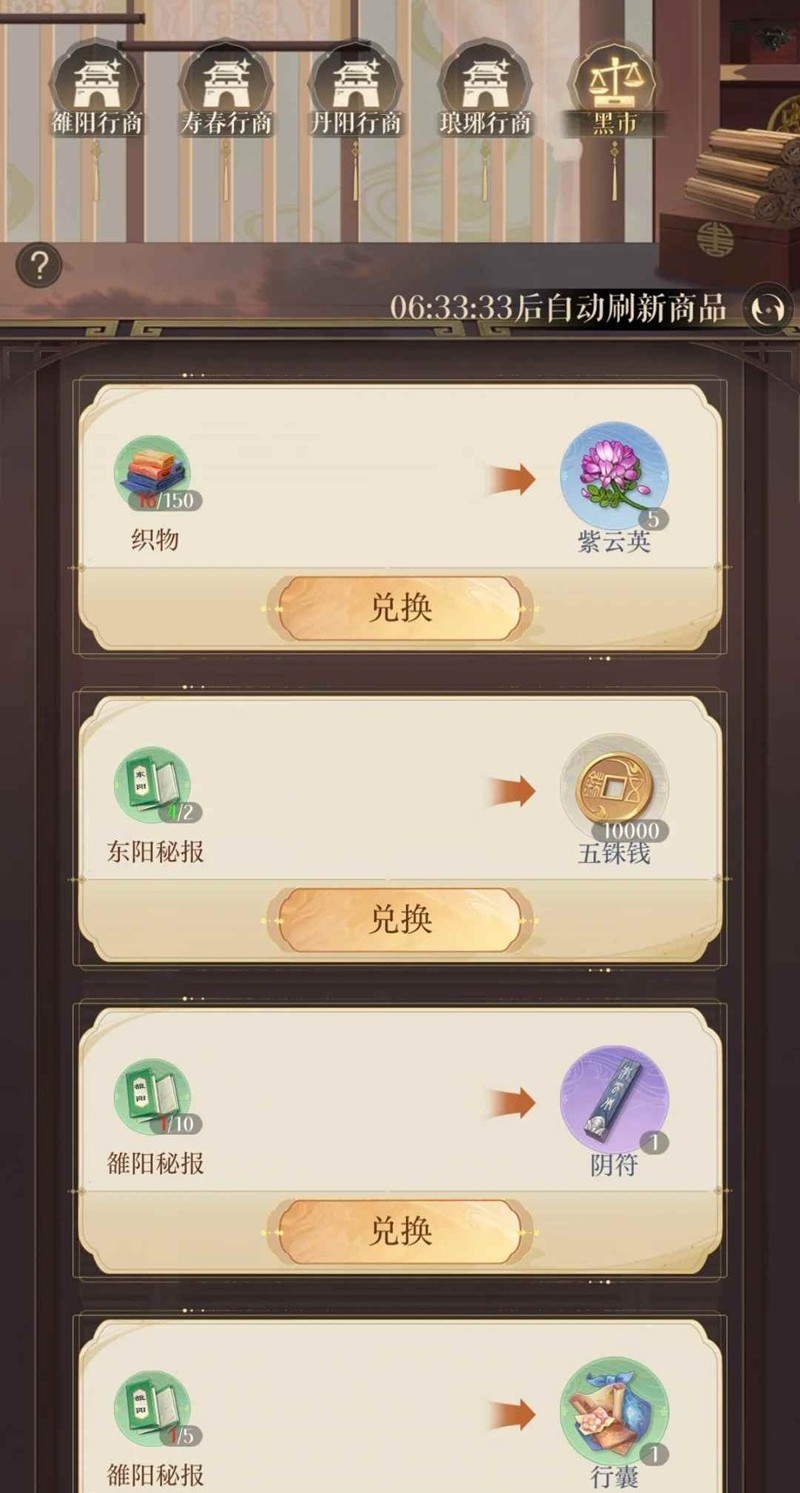This screenshot has width=800, height=1493.
Task: Tap 兑换 for the 阴符 offer
Action: (400, 1231)
